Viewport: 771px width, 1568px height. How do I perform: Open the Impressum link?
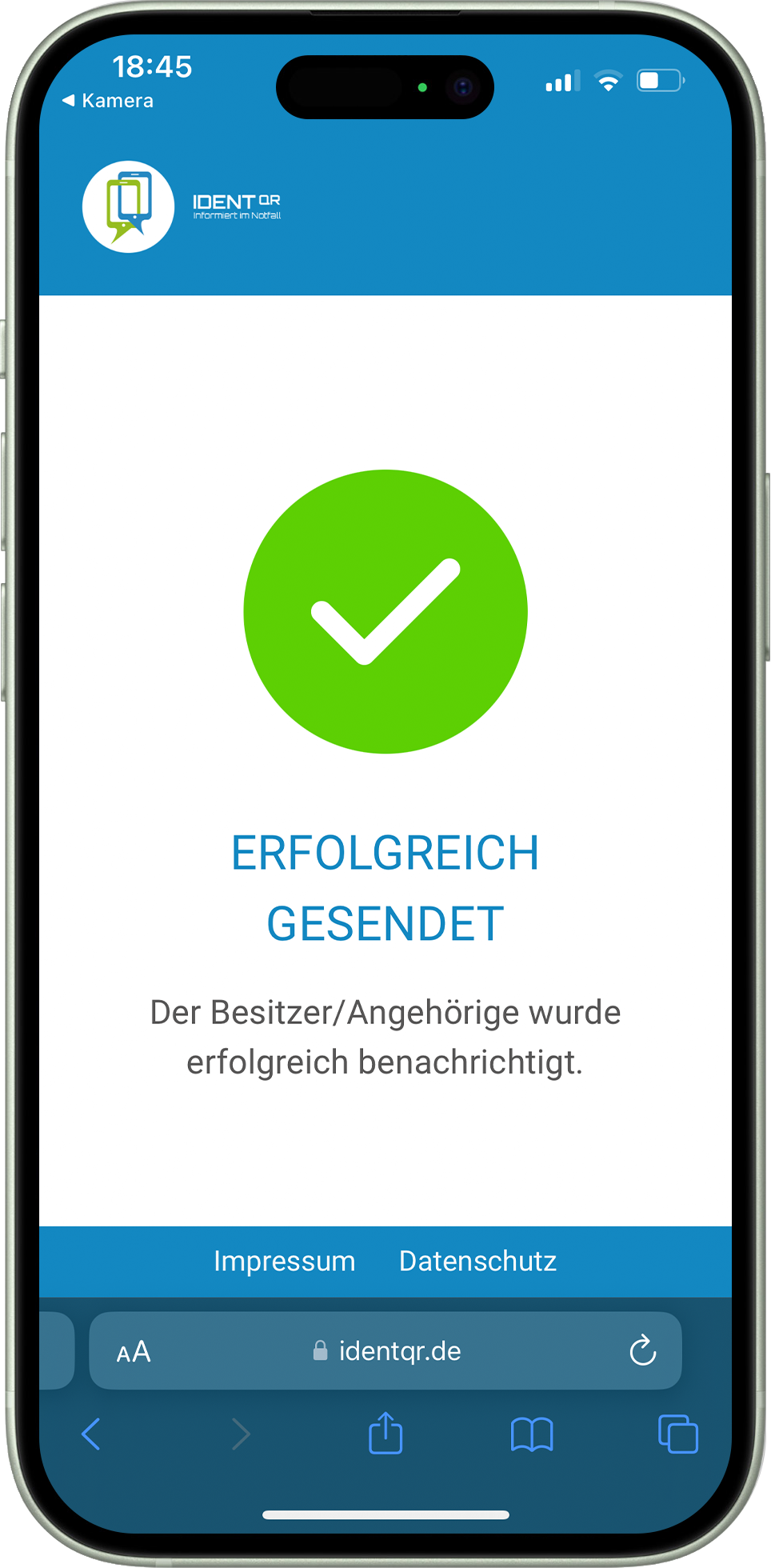coord(284,1262)
